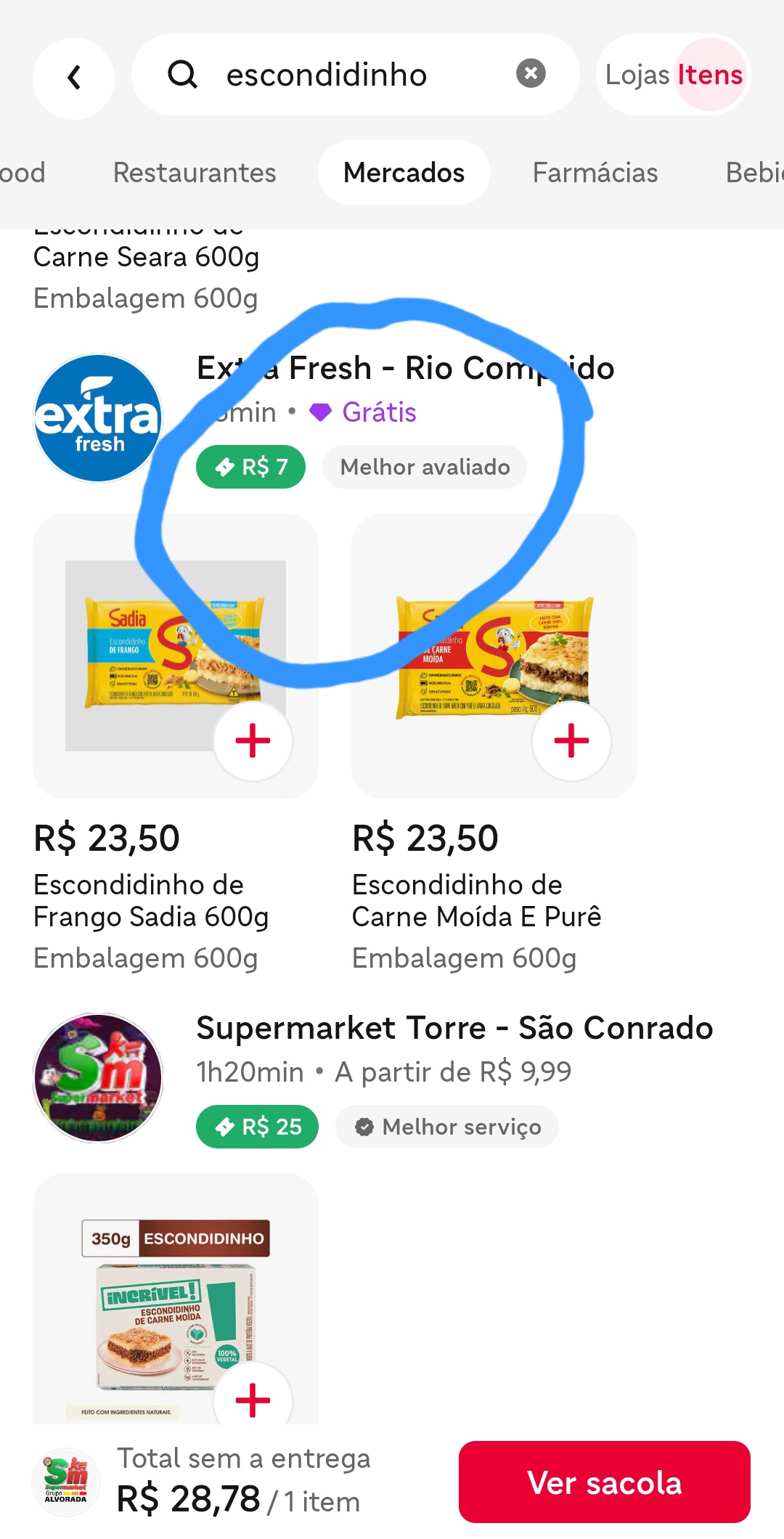Select the Itens toggle option
The height and width of the screenshot is (1539, 784).
point(710,75)
